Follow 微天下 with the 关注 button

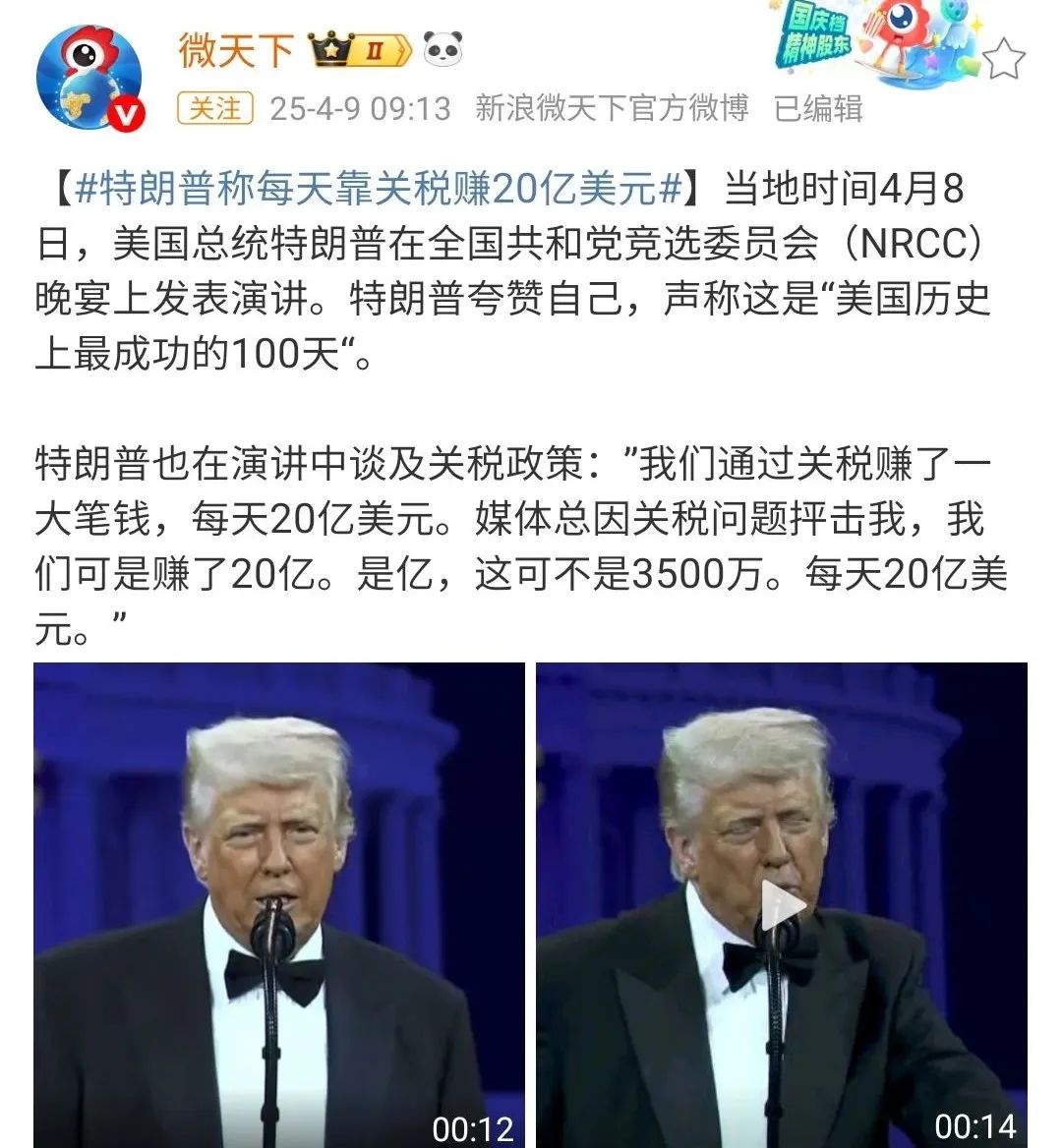[215, 108]
